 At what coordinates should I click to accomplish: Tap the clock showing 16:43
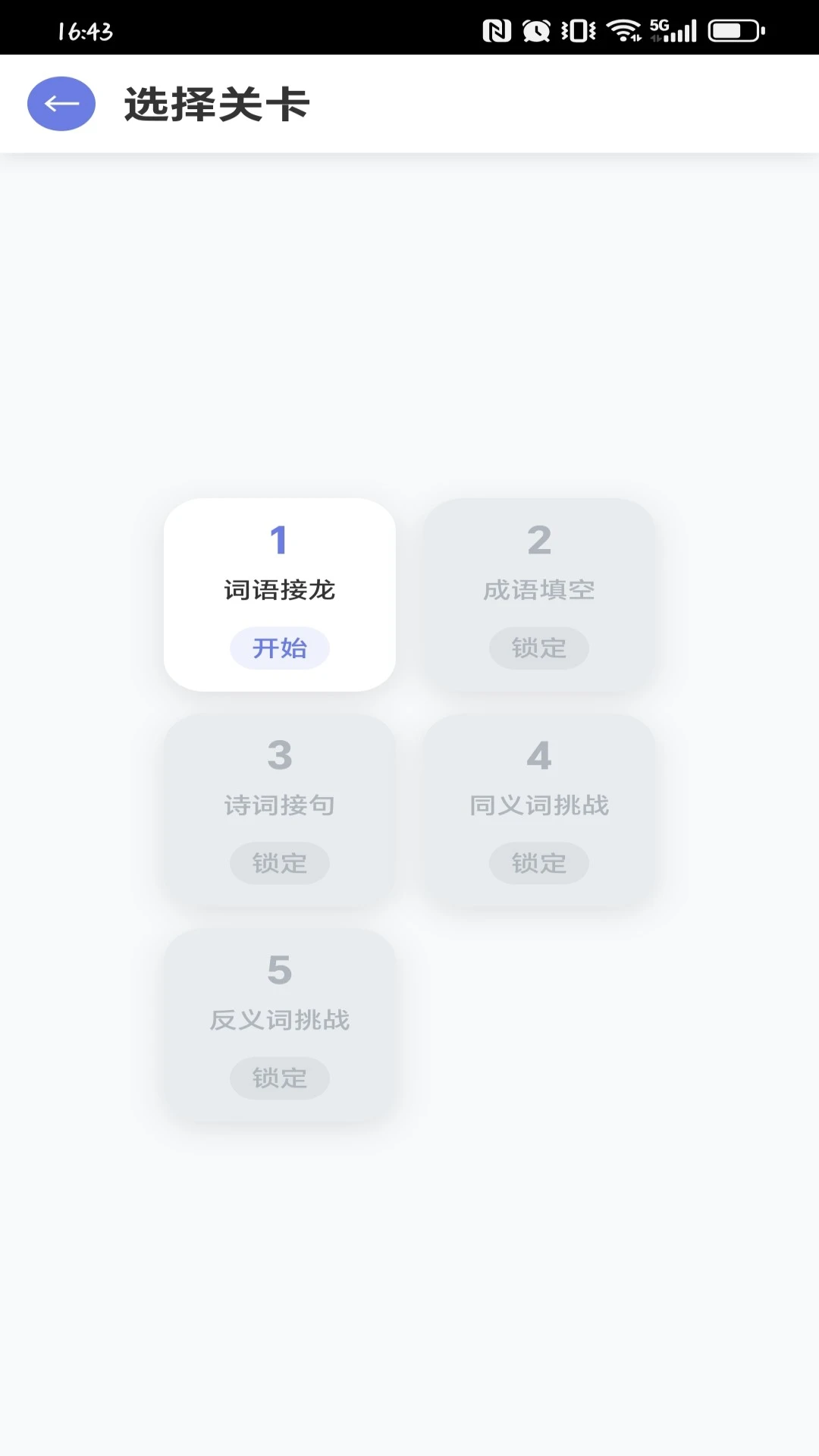point(86,30)
